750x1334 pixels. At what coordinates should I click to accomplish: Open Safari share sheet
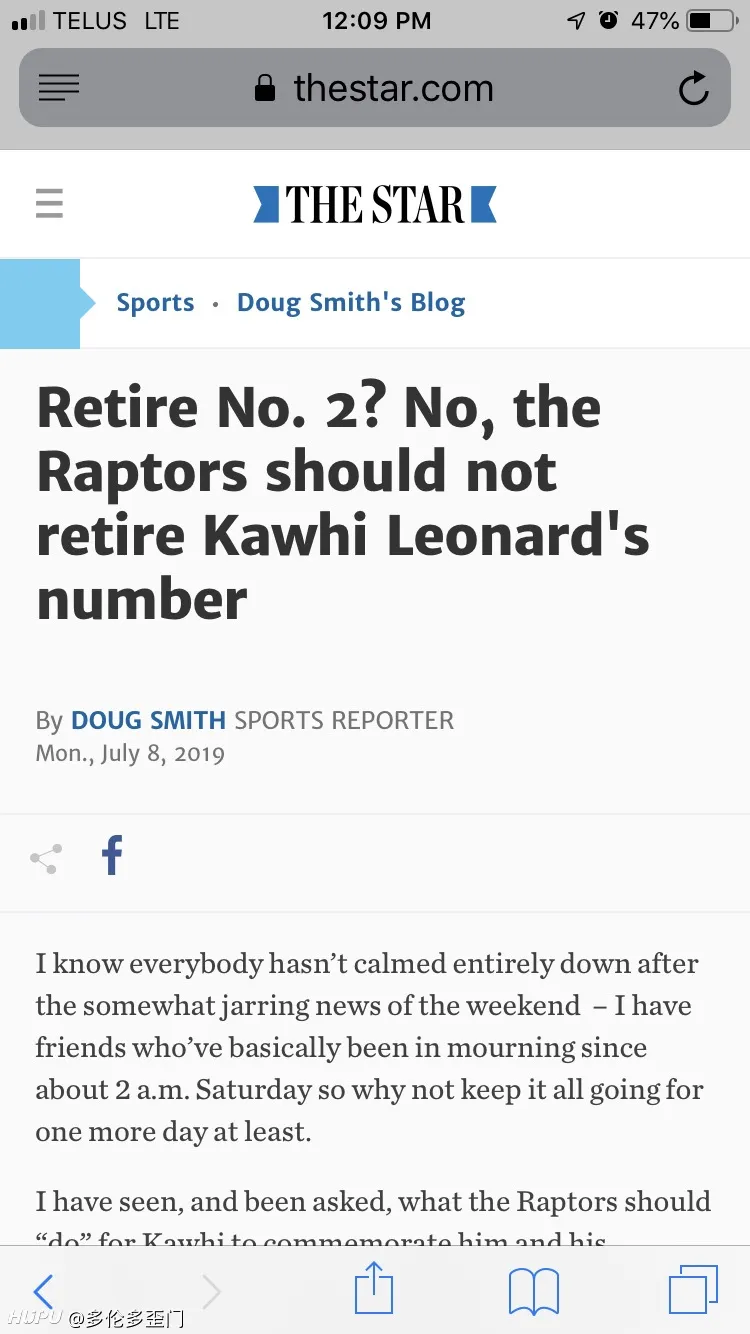click(x=374, y=1288)
